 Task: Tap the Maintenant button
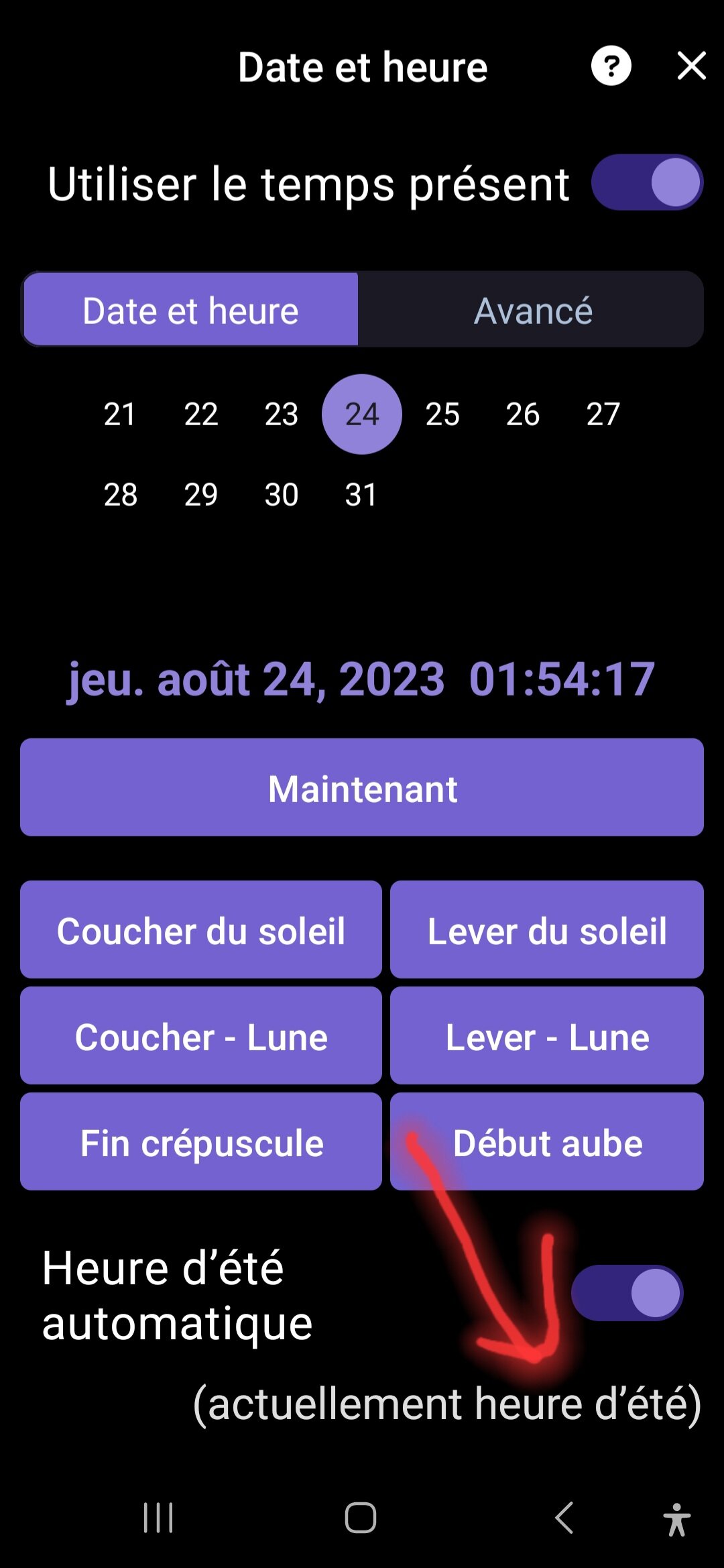(362, 787)
